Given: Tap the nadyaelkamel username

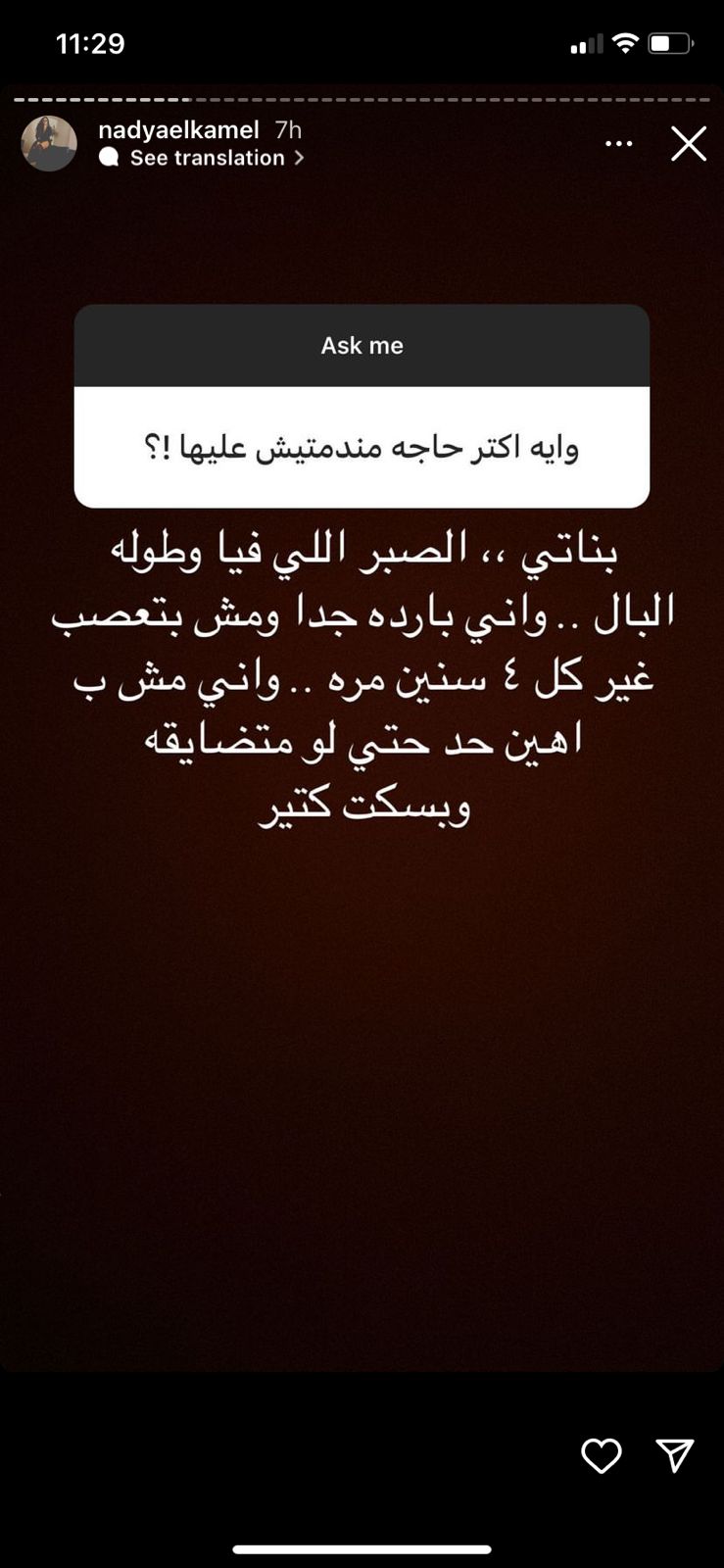Looking at the screenshot, I should pos(179,130).
